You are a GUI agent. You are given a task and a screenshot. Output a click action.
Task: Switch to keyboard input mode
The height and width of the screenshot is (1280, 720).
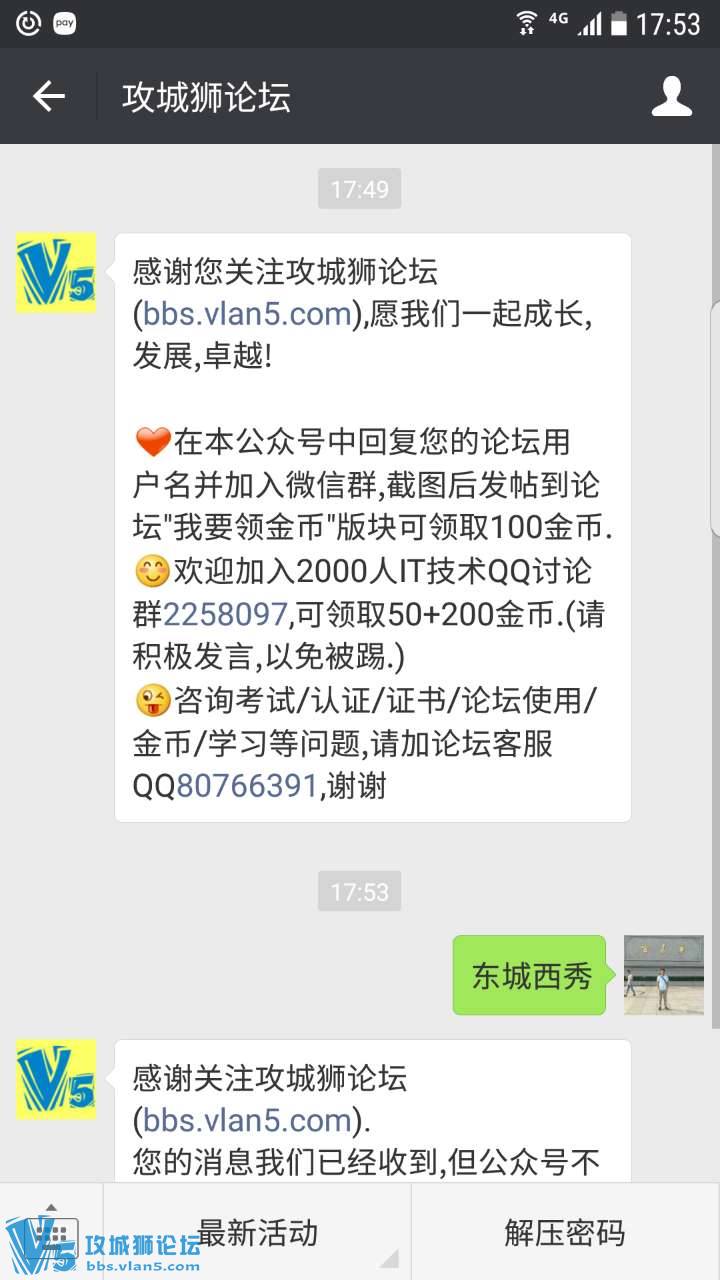click(52, 1232)
